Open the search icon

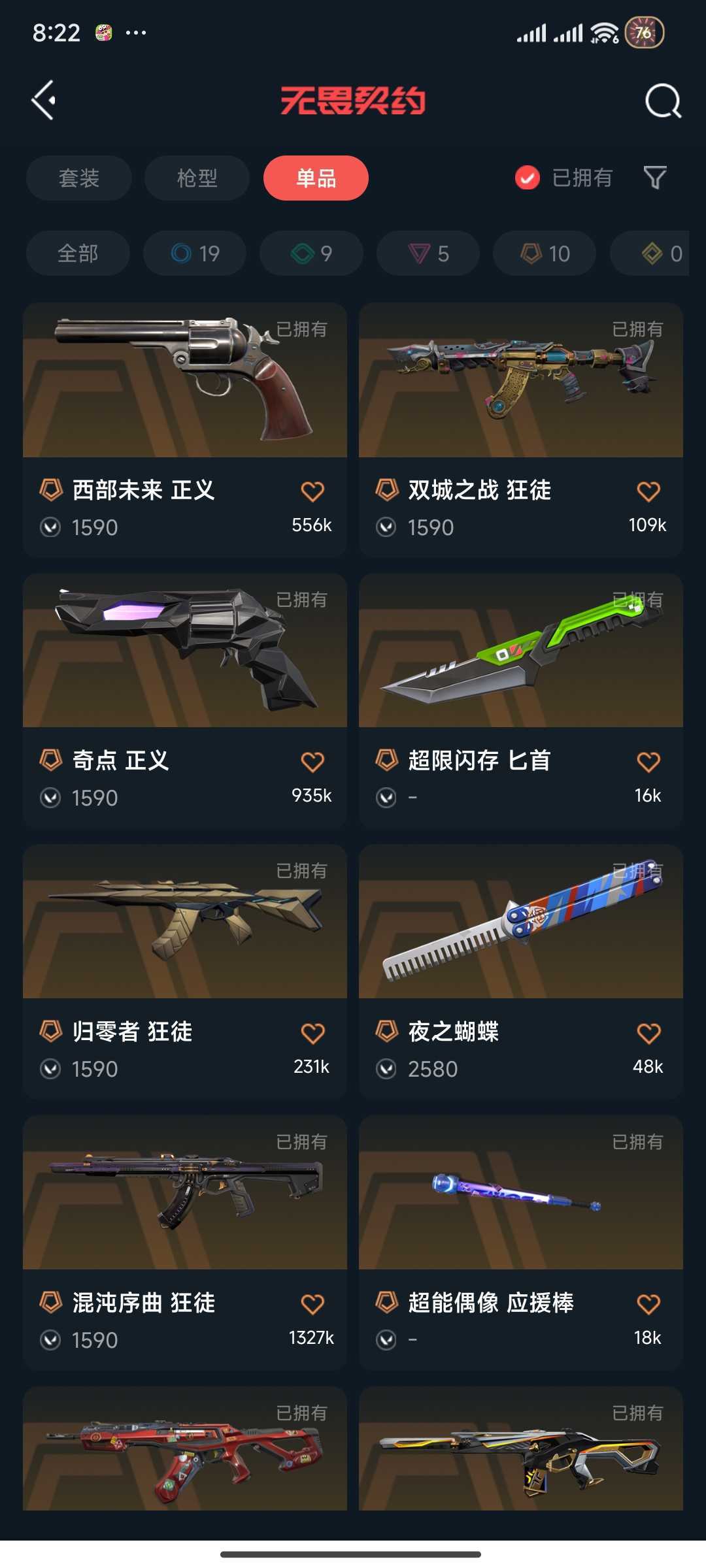(x=663, y=101)
